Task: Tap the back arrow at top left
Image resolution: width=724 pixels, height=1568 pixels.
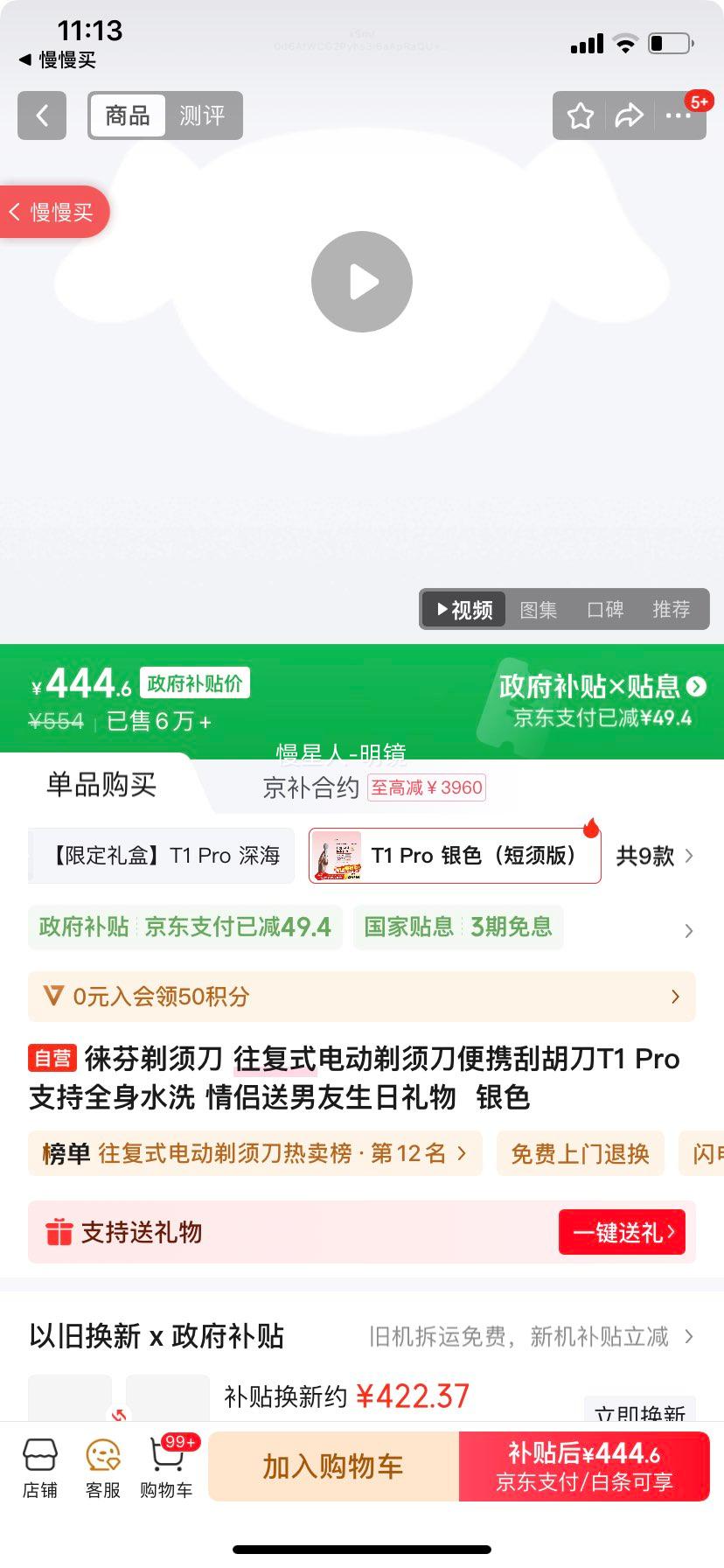Action: (40, 115)
